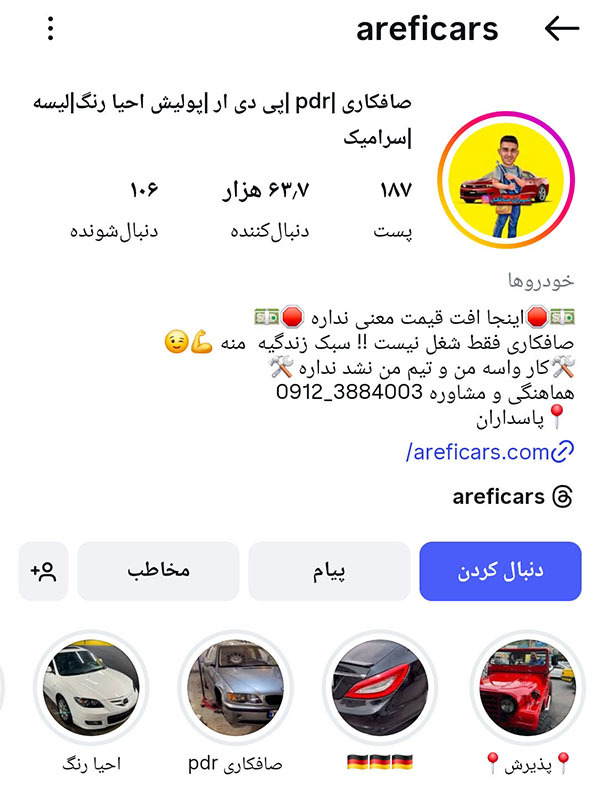Send a message via پیام button
Image resolution: width=600 pixels, height=810 pixels.
coord(329,571)
